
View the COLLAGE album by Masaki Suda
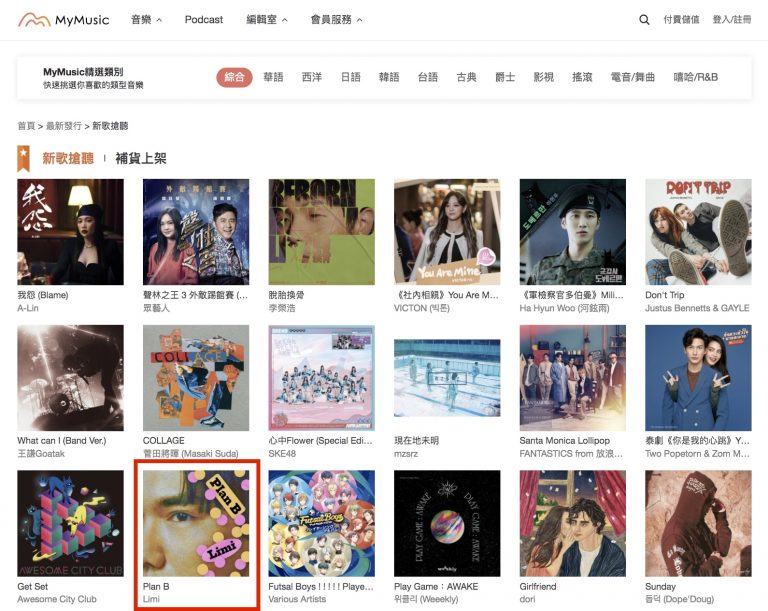click(196, 378)
